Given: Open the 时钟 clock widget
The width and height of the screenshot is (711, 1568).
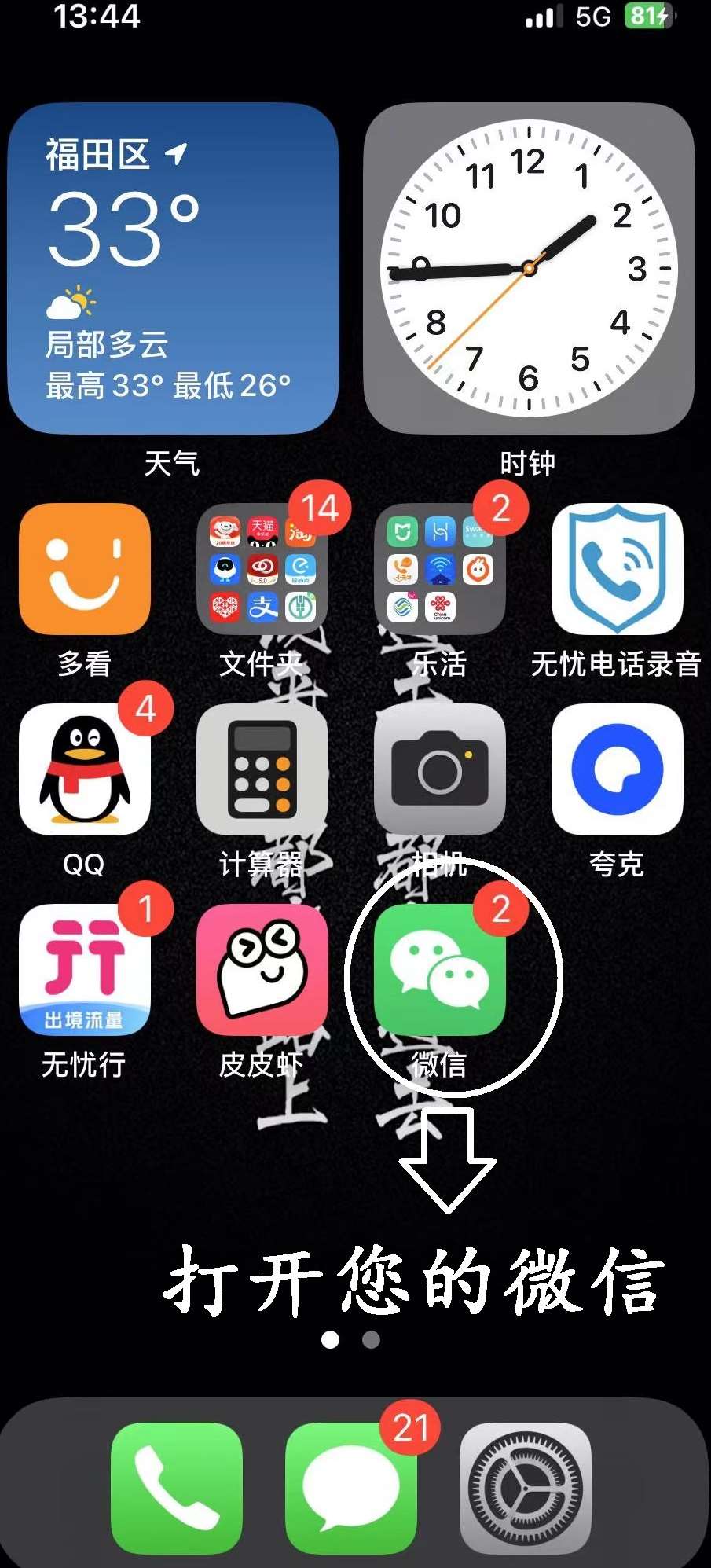Looking at the screenshot, I should point(529,269).
